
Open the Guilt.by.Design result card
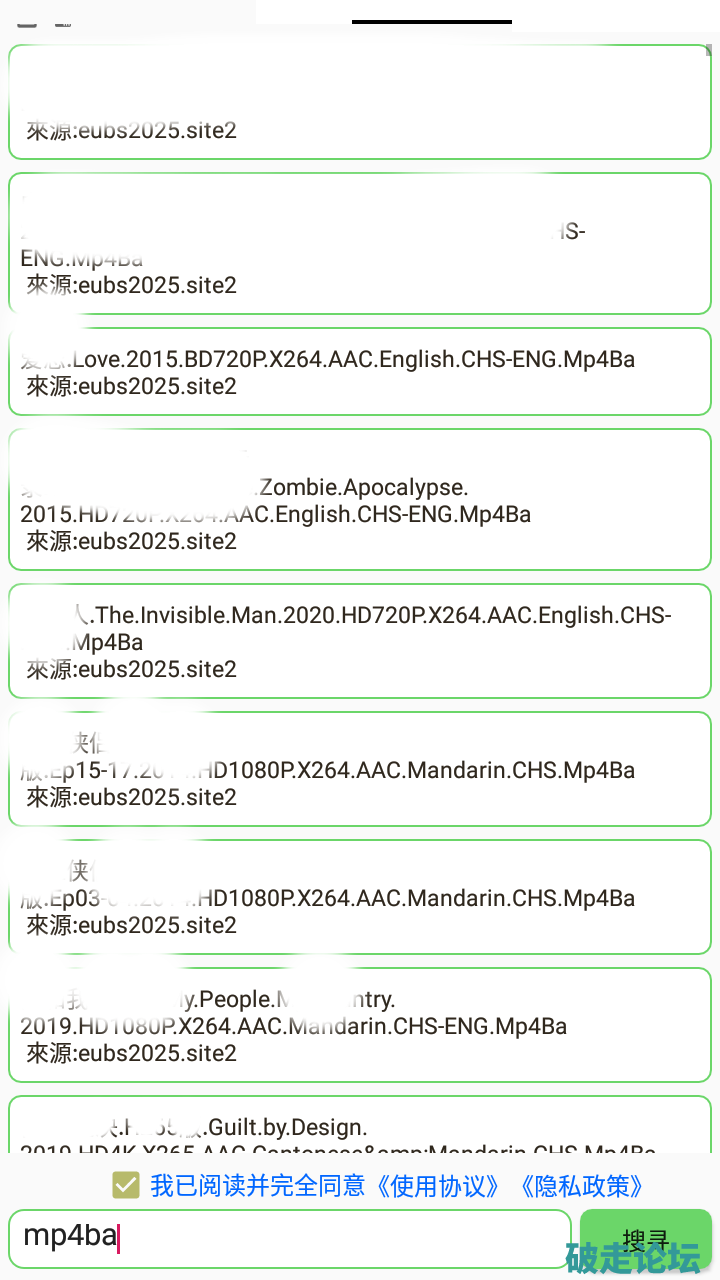pyautogui.click(x=360, y=1130)
